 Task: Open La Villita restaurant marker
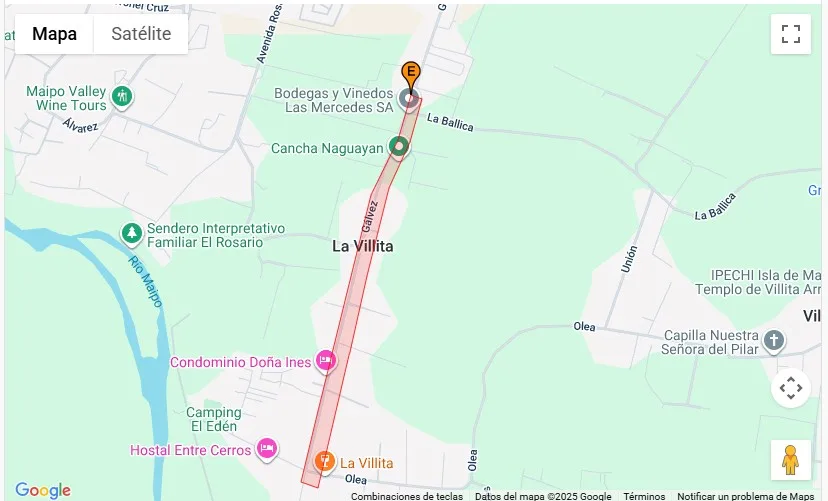point(324,462)
